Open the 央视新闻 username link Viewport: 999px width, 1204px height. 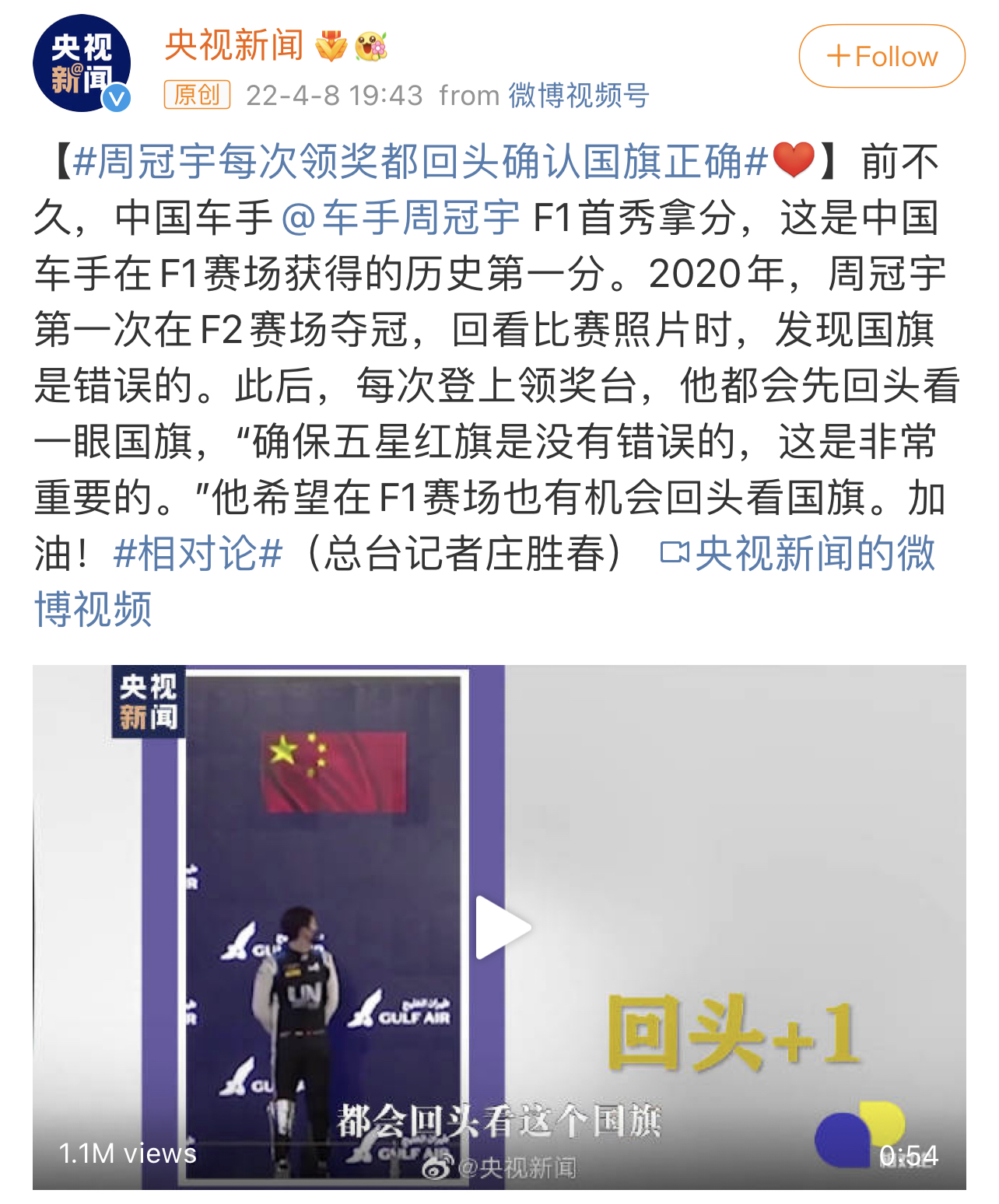tap(234, 45)
